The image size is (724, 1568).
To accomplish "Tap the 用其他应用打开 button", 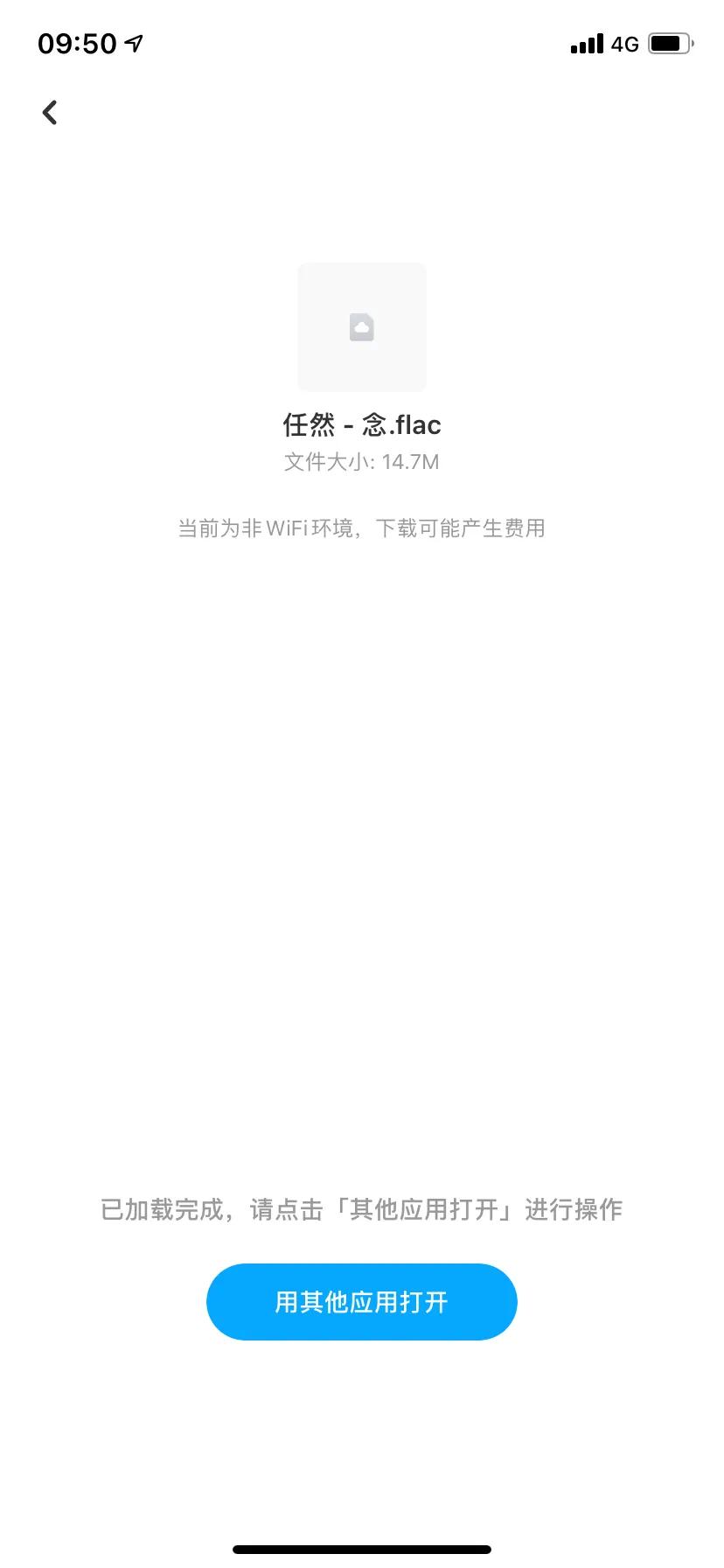I will [x=361, y=1301].
